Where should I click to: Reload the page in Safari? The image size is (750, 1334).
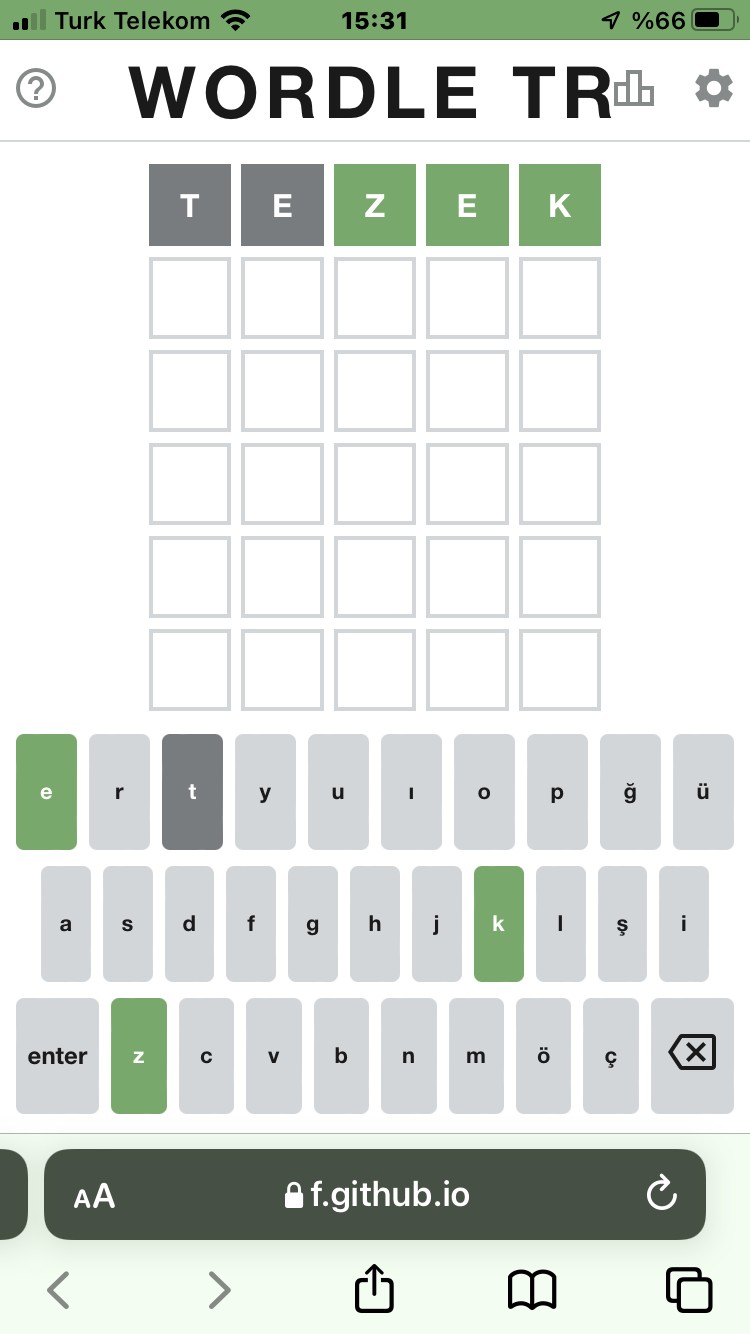coord(661,1194)
